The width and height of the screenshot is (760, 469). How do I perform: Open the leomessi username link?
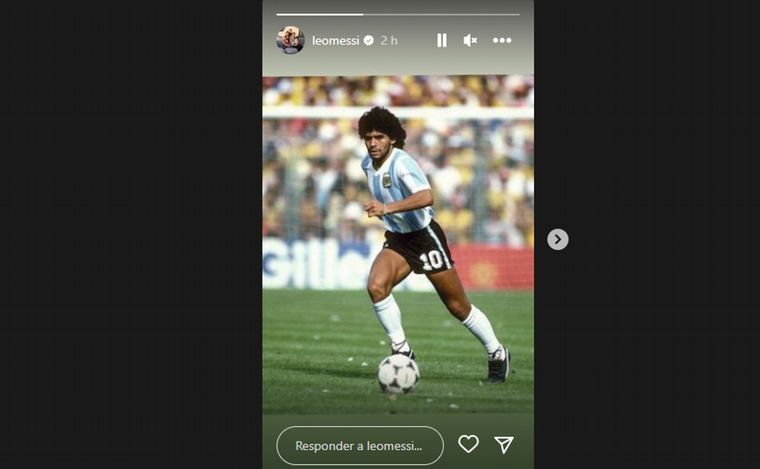(x=335, y=40)
